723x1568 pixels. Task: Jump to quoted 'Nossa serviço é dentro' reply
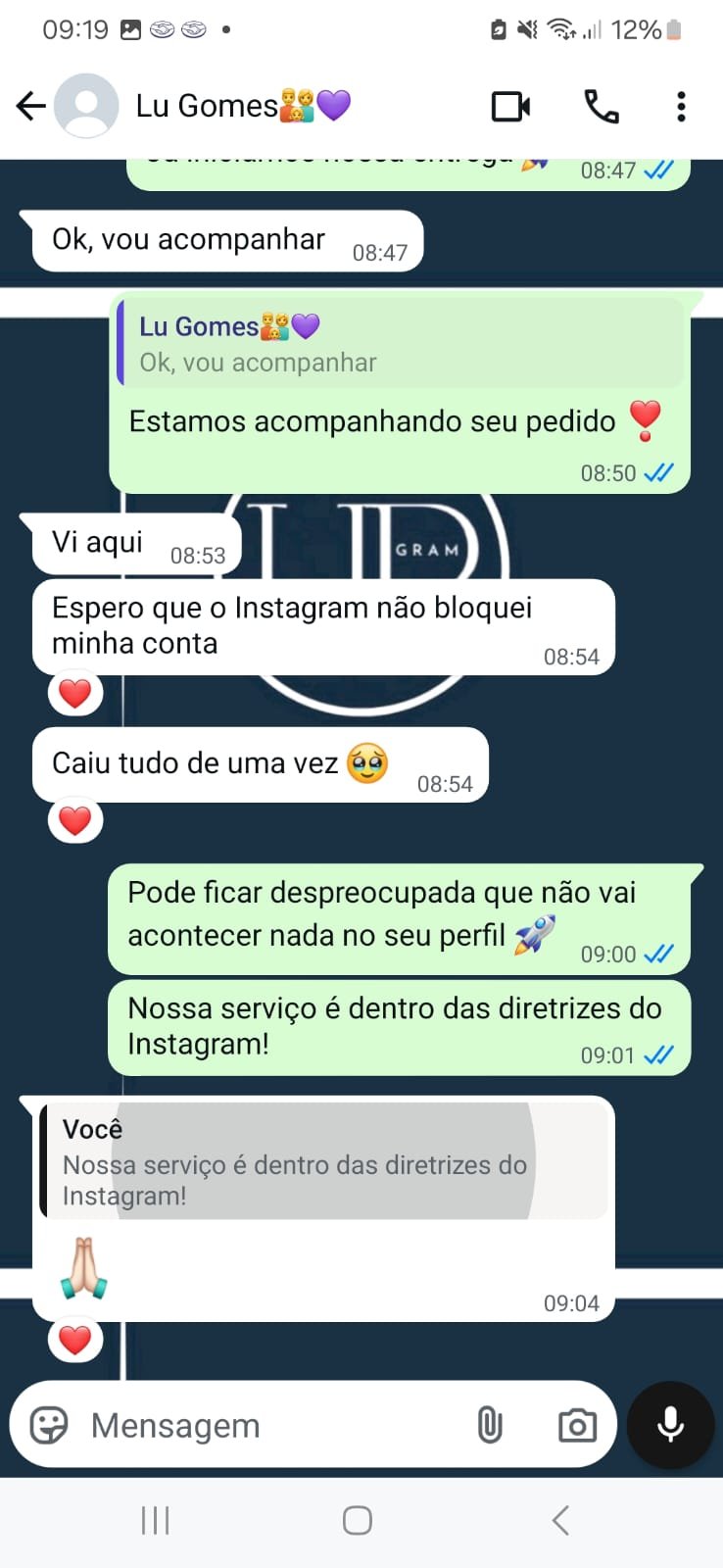[x=323, y=1162]
